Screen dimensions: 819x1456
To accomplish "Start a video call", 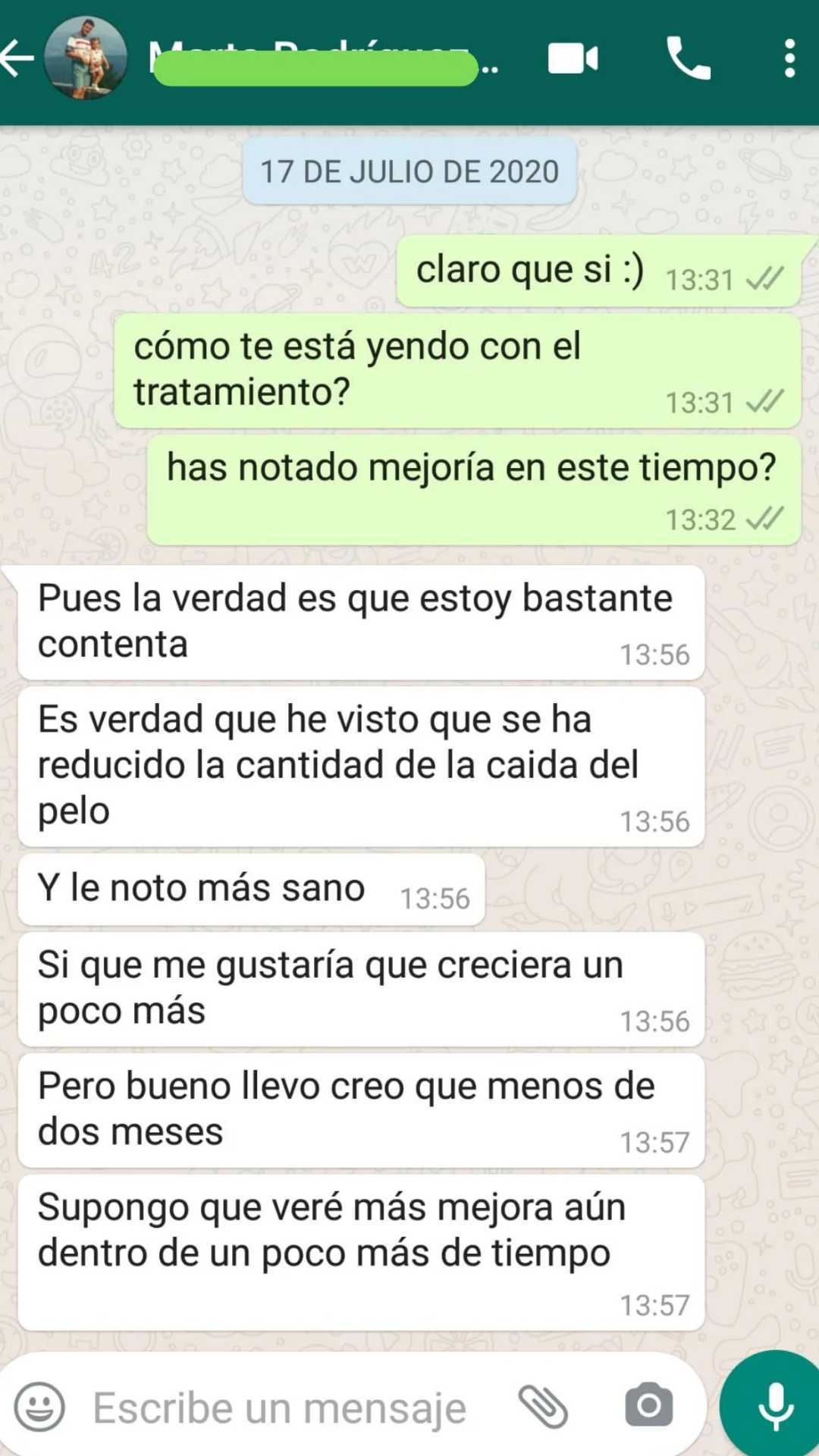I will [573, 58].
